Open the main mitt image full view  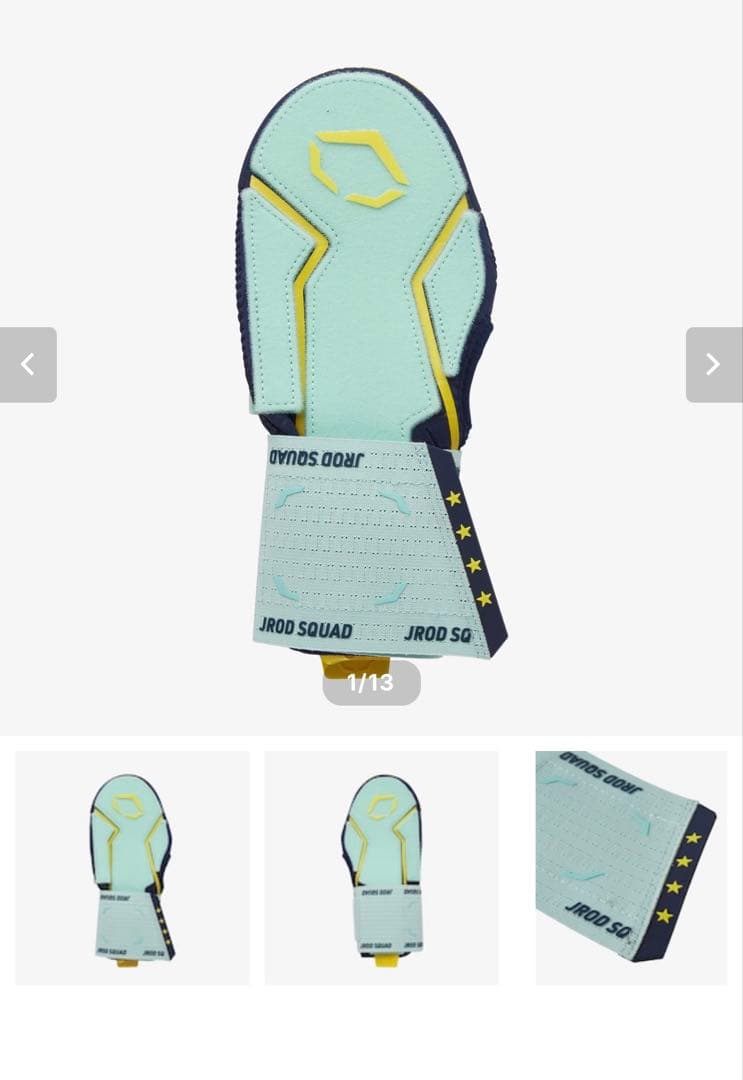[x=371, y=360]
